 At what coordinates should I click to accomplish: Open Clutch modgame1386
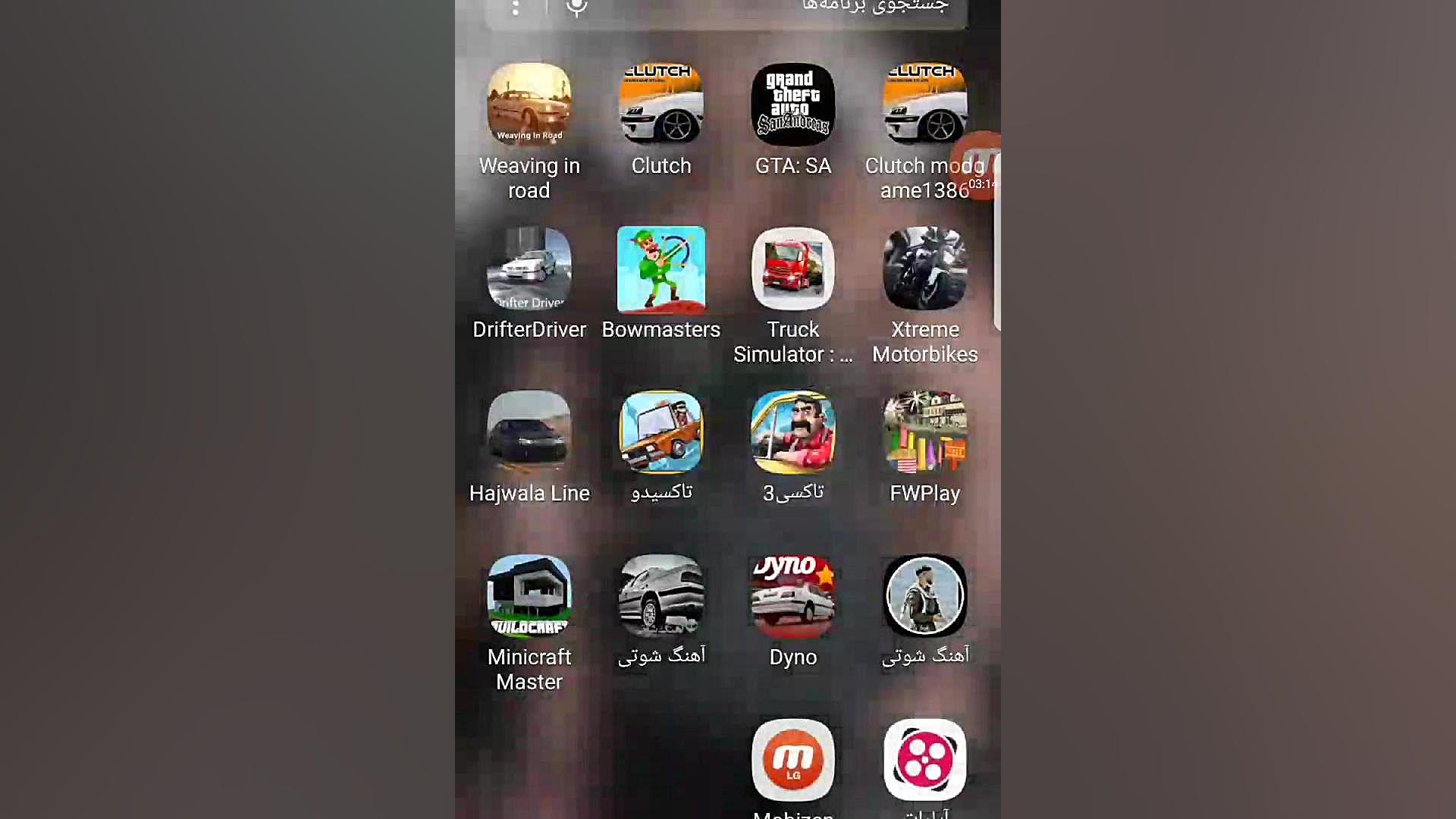[924, 105]
